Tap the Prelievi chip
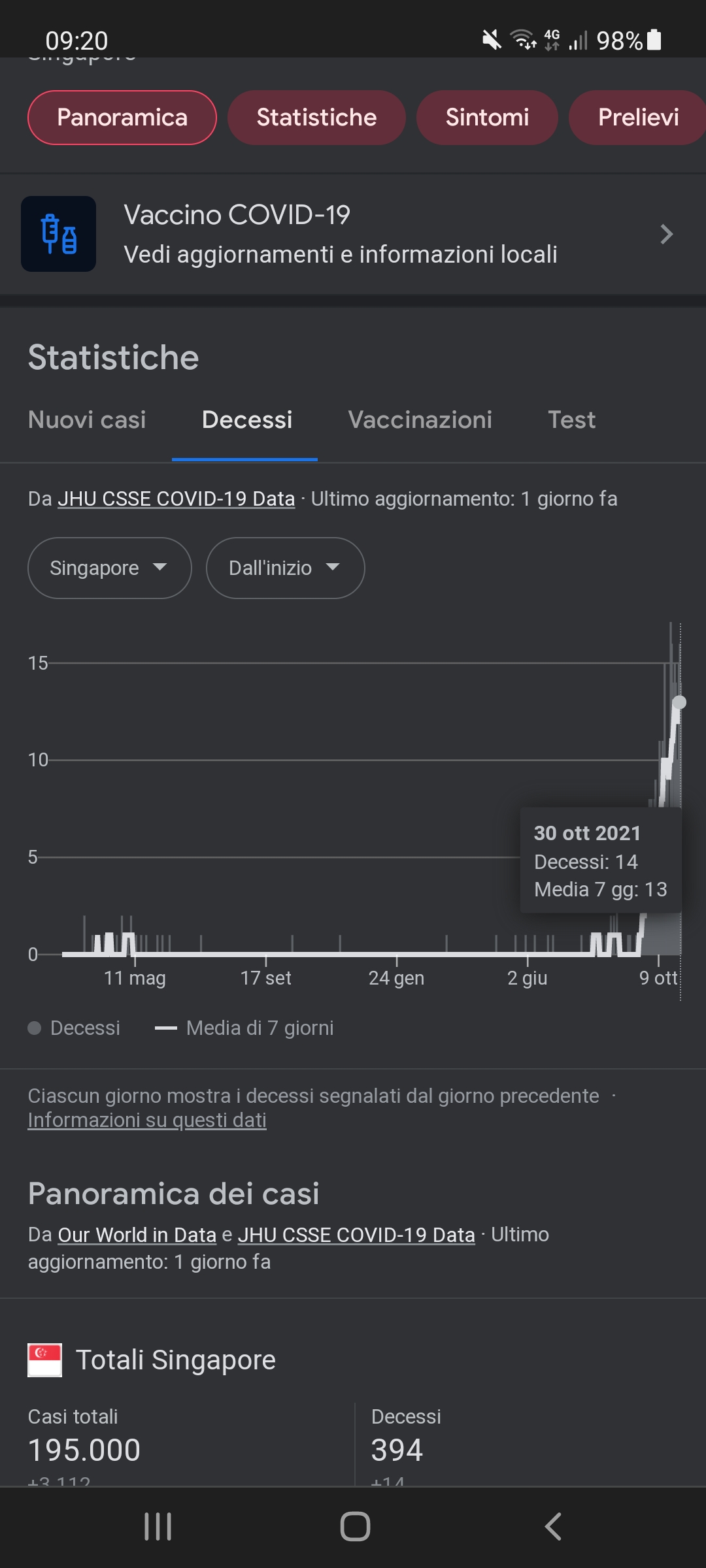This screenshot has width=706, height=1568. tap(637, 118)
